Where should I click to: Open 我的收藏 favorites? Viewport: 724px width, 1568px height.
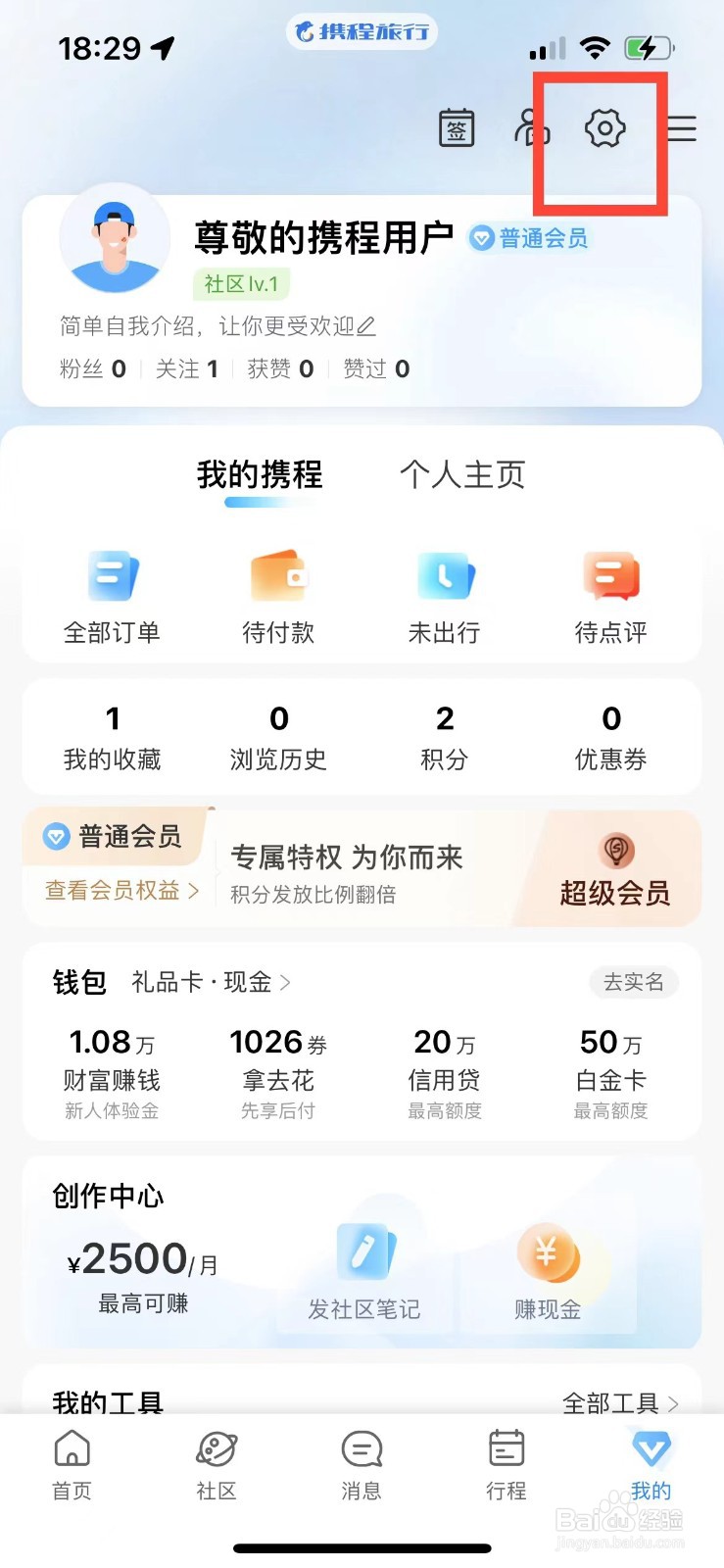(x=112, y=737)
